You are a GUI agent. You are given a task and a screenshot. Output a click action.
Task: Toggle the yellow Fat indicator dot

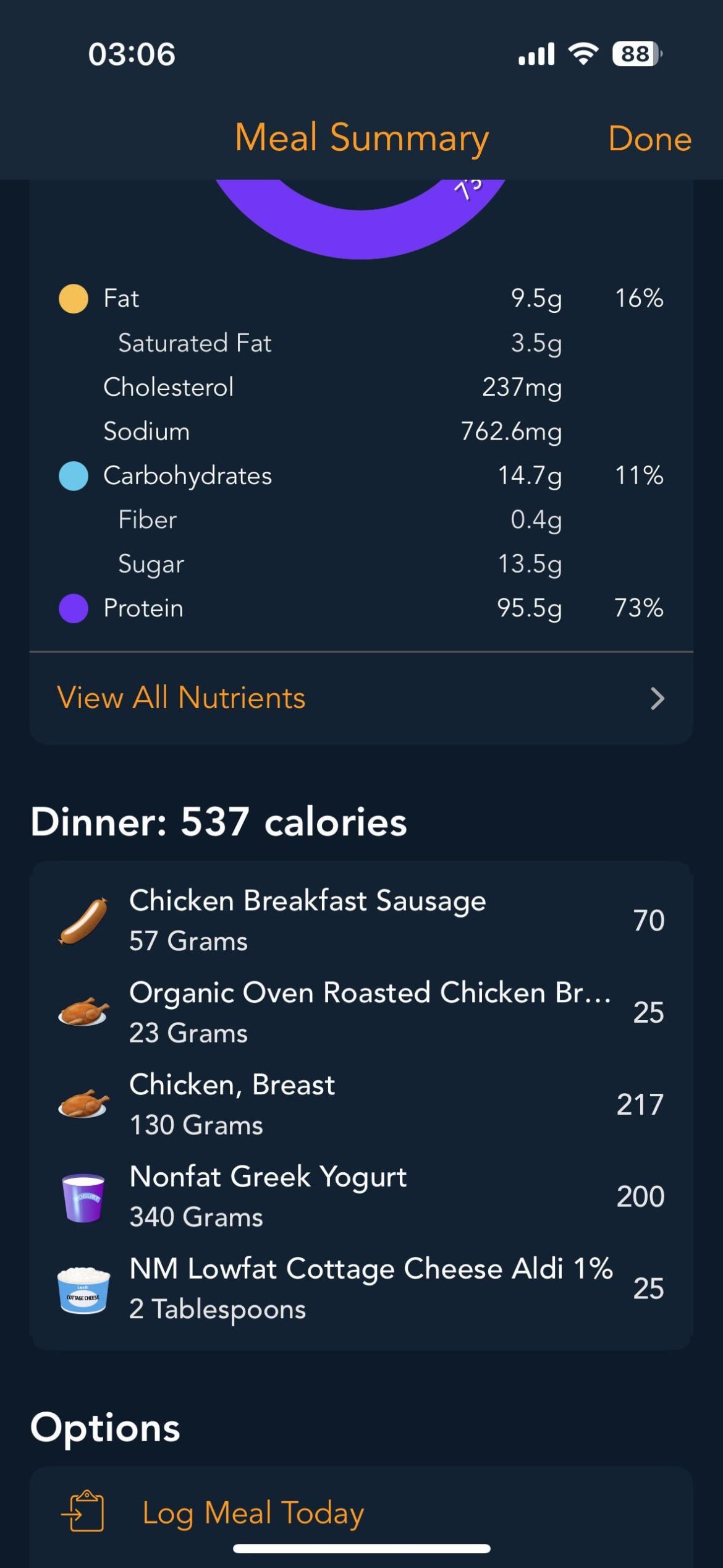[x=74, y=299]
